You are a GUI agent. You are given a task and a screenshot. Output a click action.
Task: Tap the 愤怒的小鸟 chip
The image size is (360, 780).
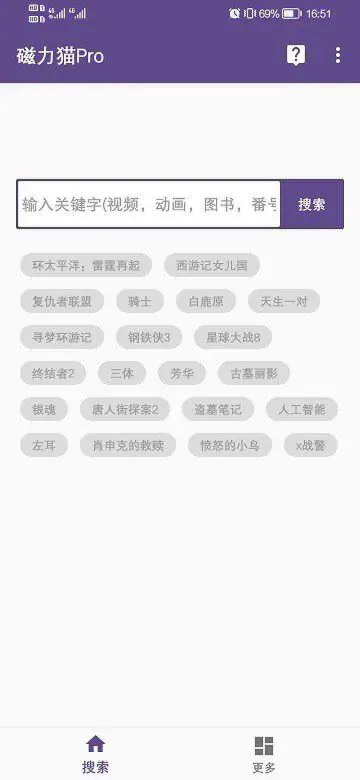(x=230, y=446)
